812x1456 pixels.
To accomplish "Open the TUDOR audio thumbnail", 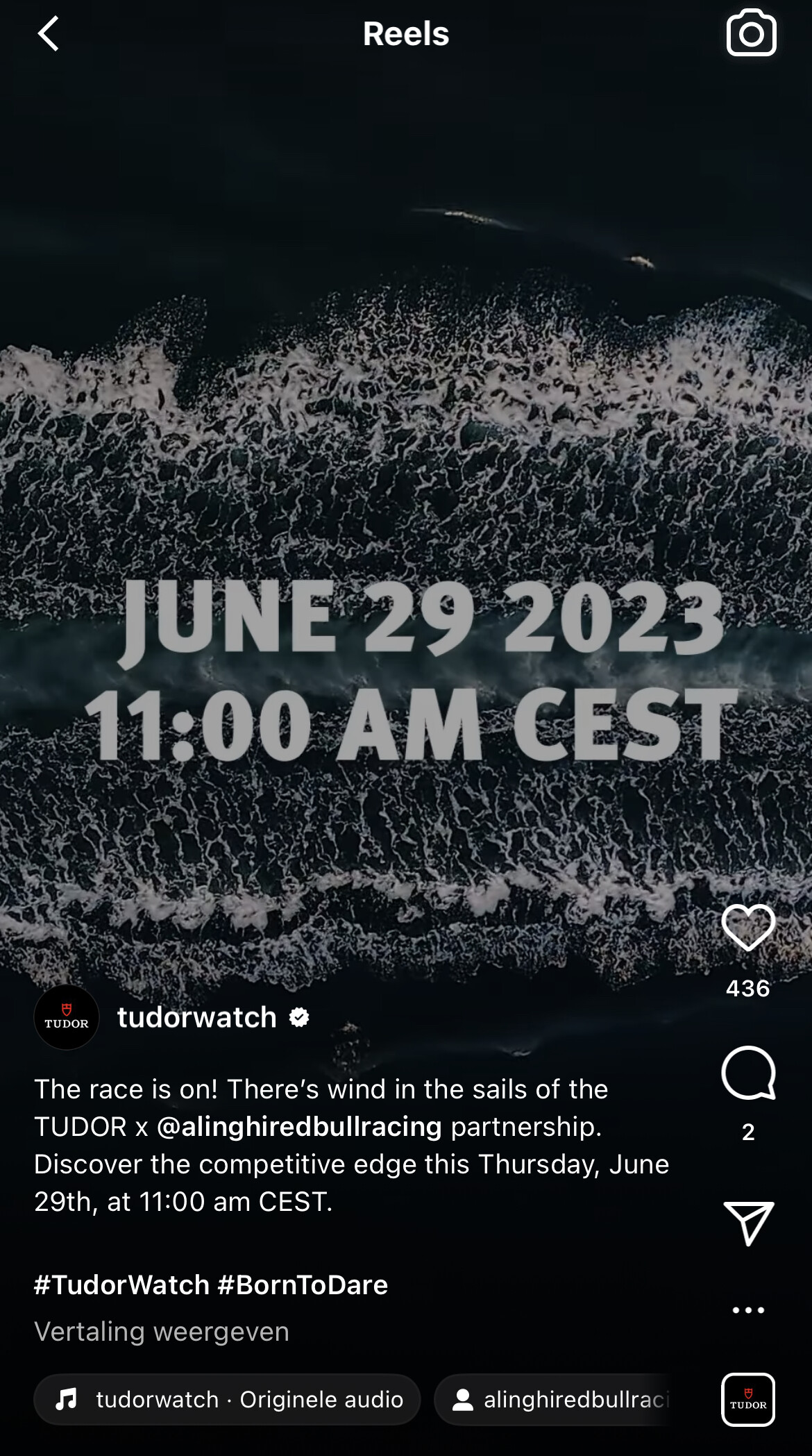I will point(748,1400).
